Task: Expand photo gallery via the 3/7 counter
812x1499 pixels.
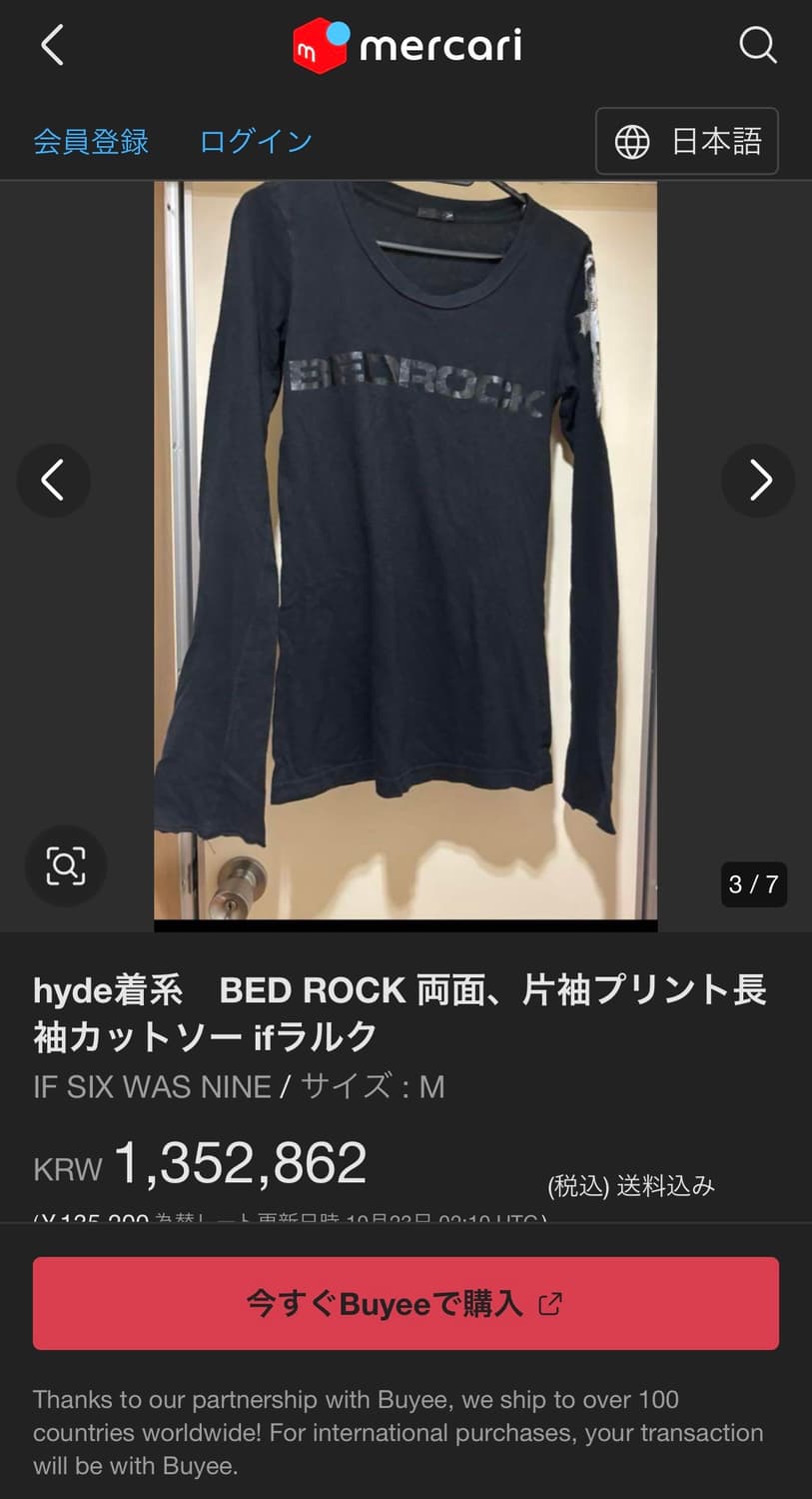Action: coord(754,884)
